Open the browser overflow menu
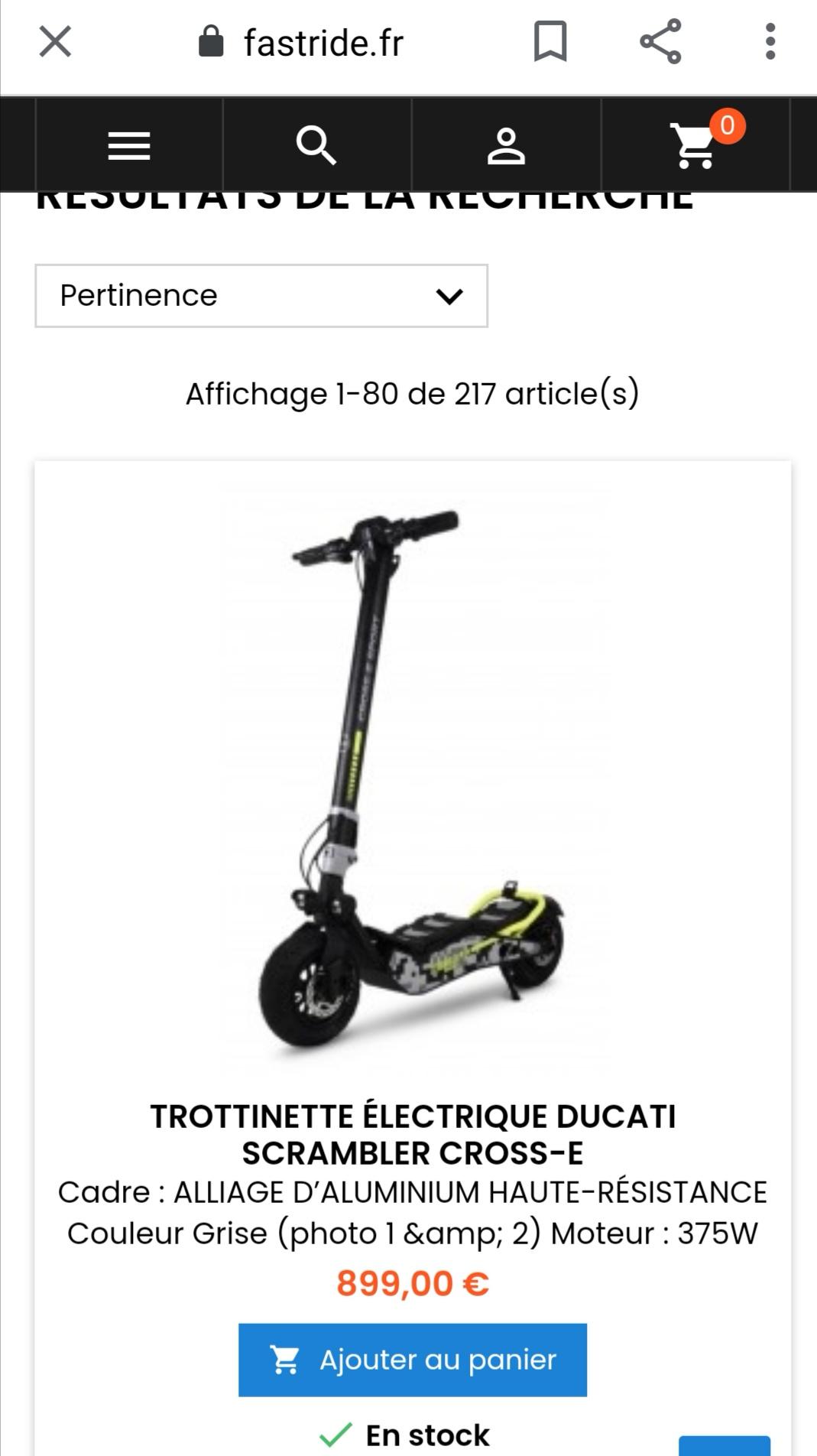 click(x=770, y=42)
